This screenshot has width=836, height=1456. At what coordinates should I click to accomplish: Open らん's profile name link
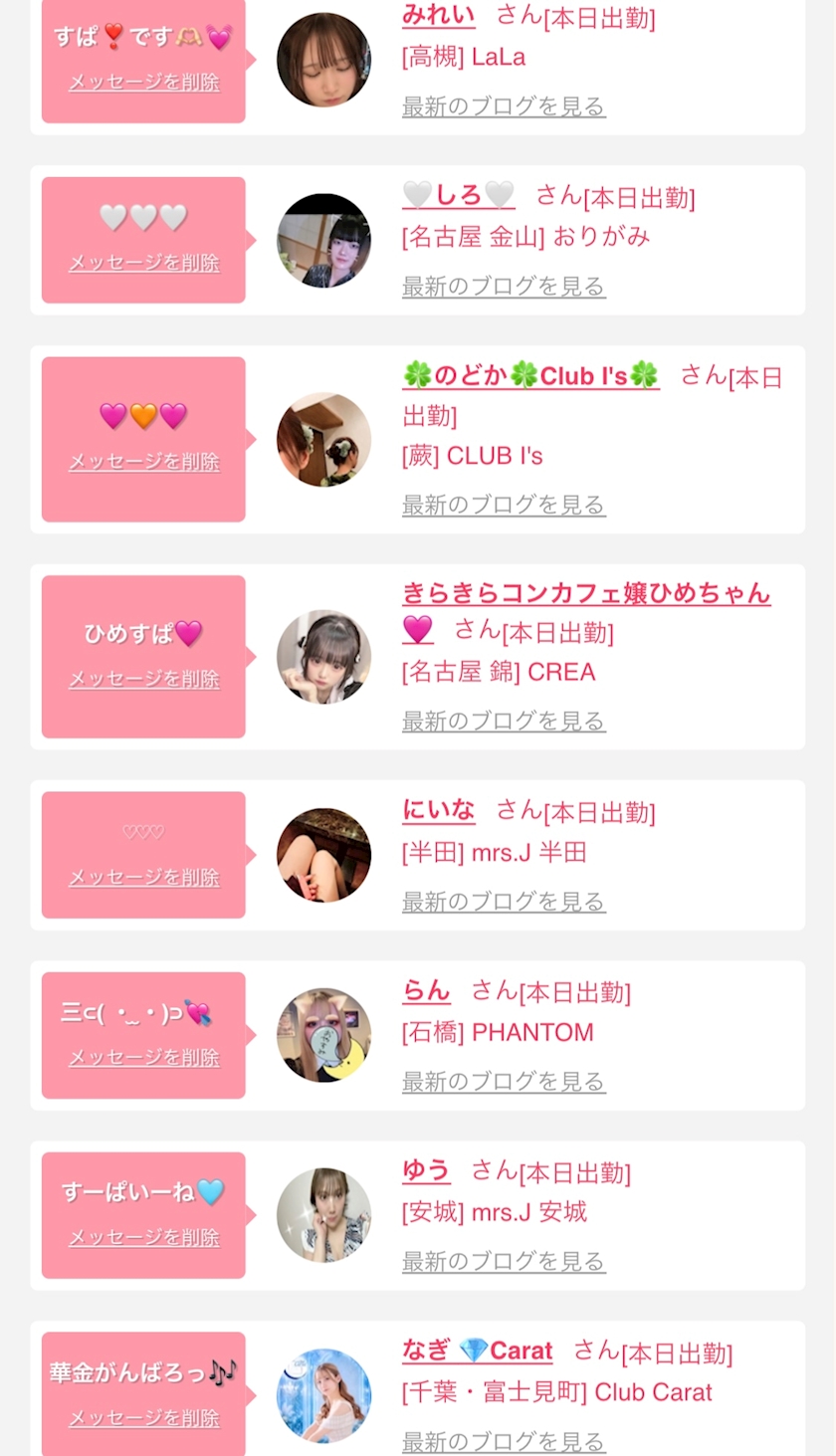tap(426, 990)
